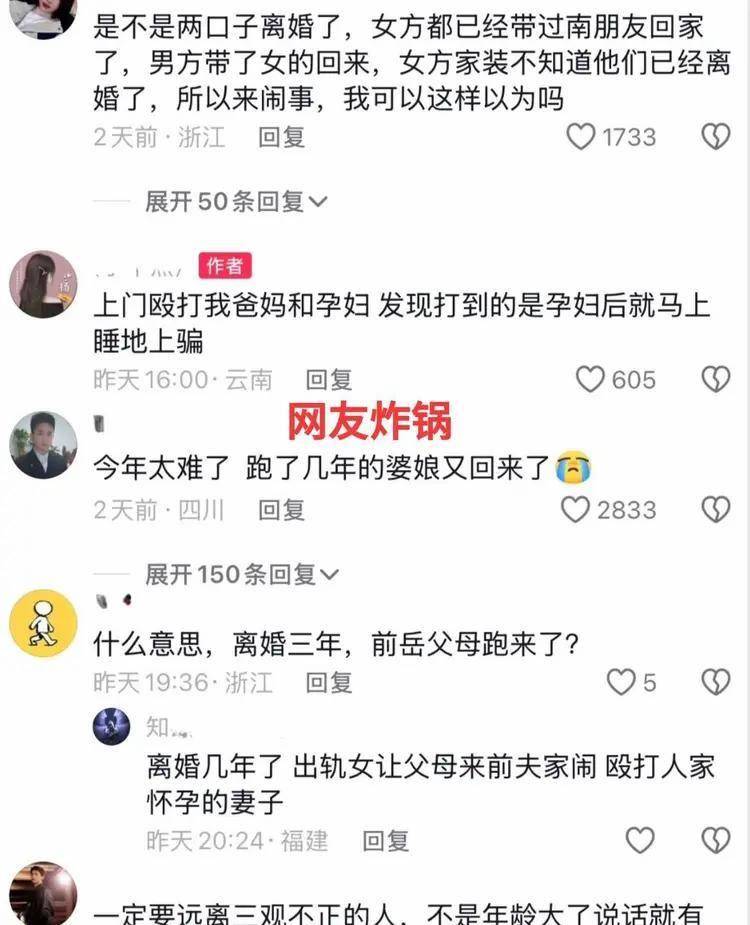Reply to the Zhejiang comment from 2天前

[281, 137]
